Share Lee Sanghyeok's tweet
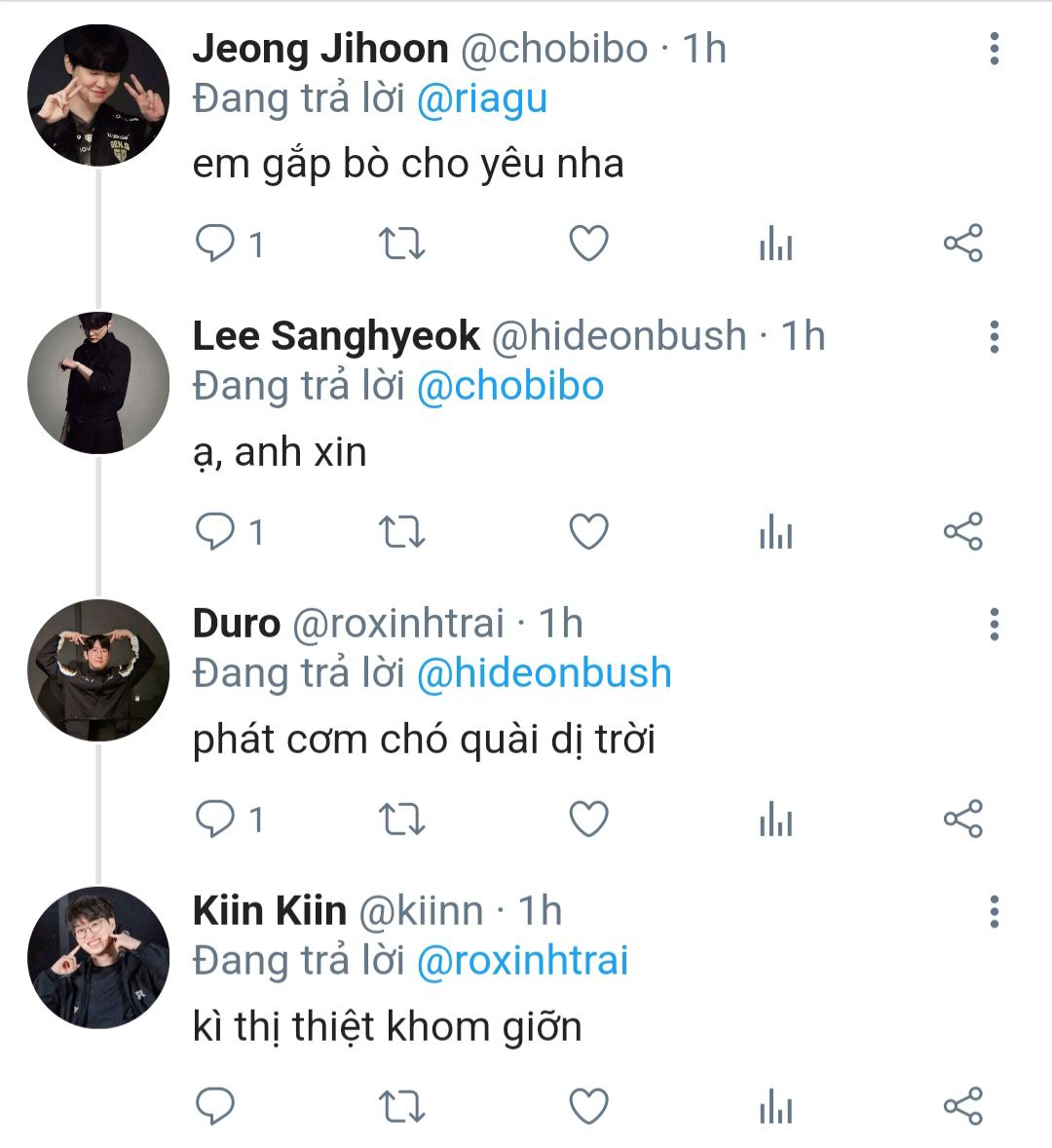 point(962,532)
